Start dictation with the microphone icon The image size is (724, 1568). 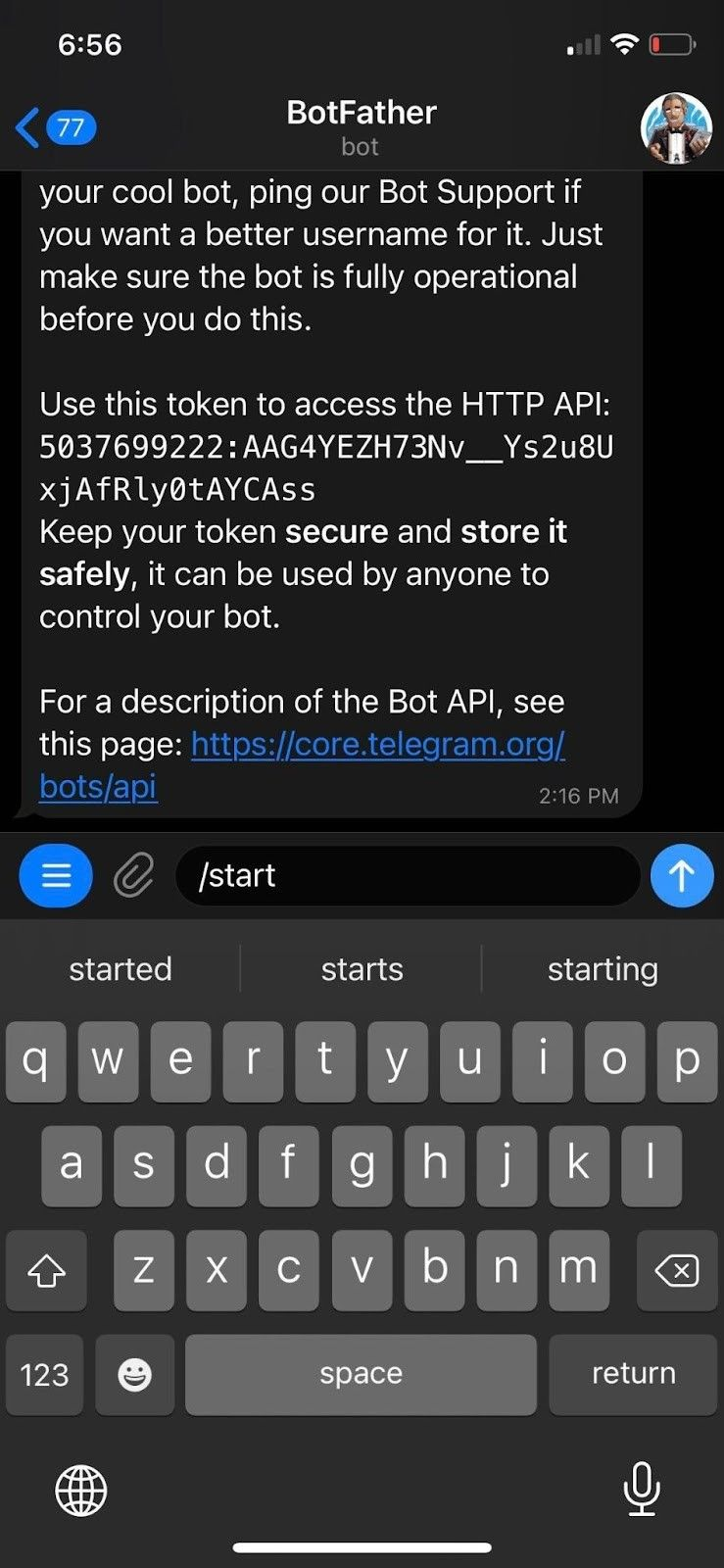(x=642, y=1489)
